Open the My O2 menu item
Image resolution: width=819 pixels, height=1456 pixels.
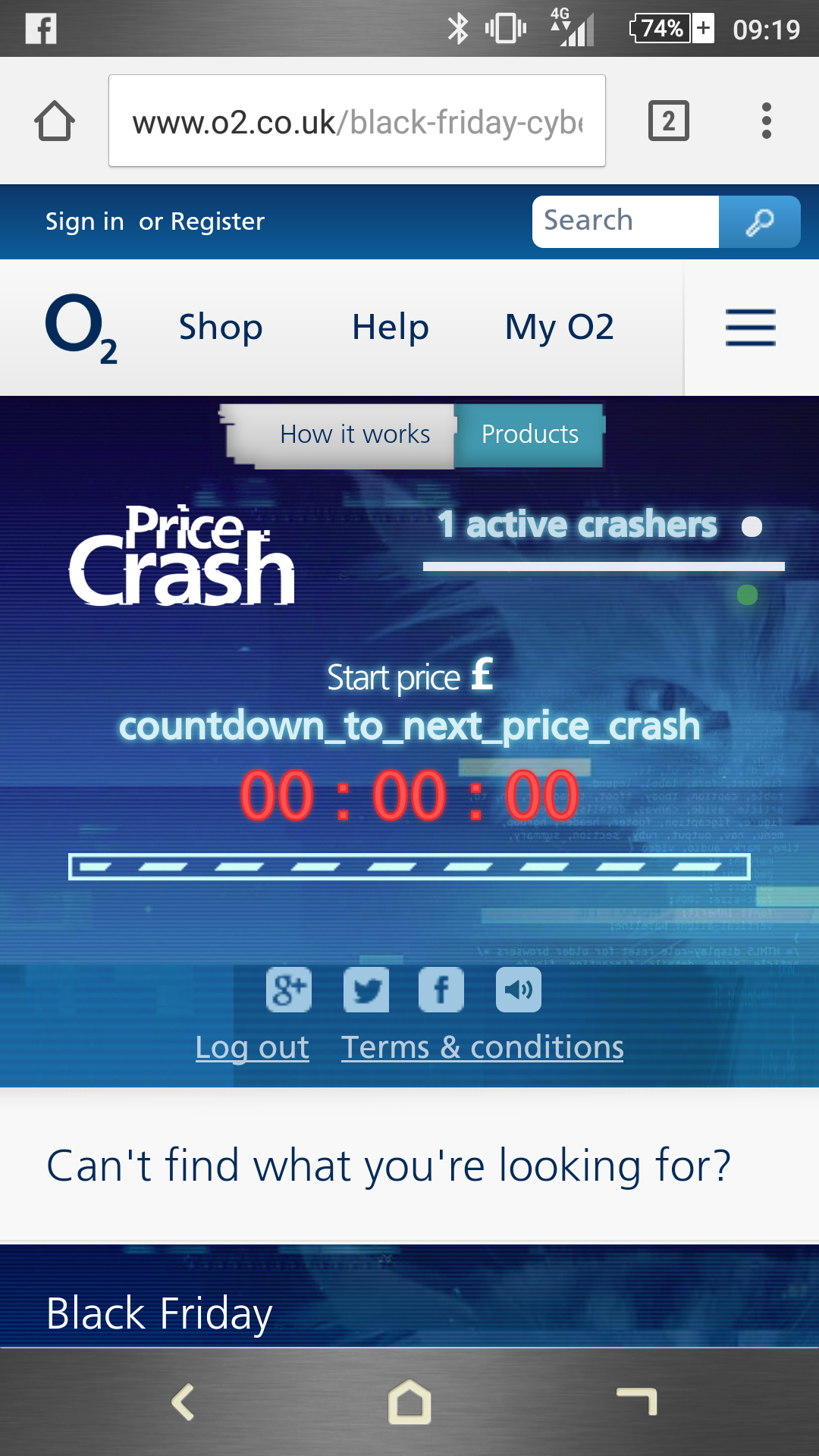tap(560, 328)
